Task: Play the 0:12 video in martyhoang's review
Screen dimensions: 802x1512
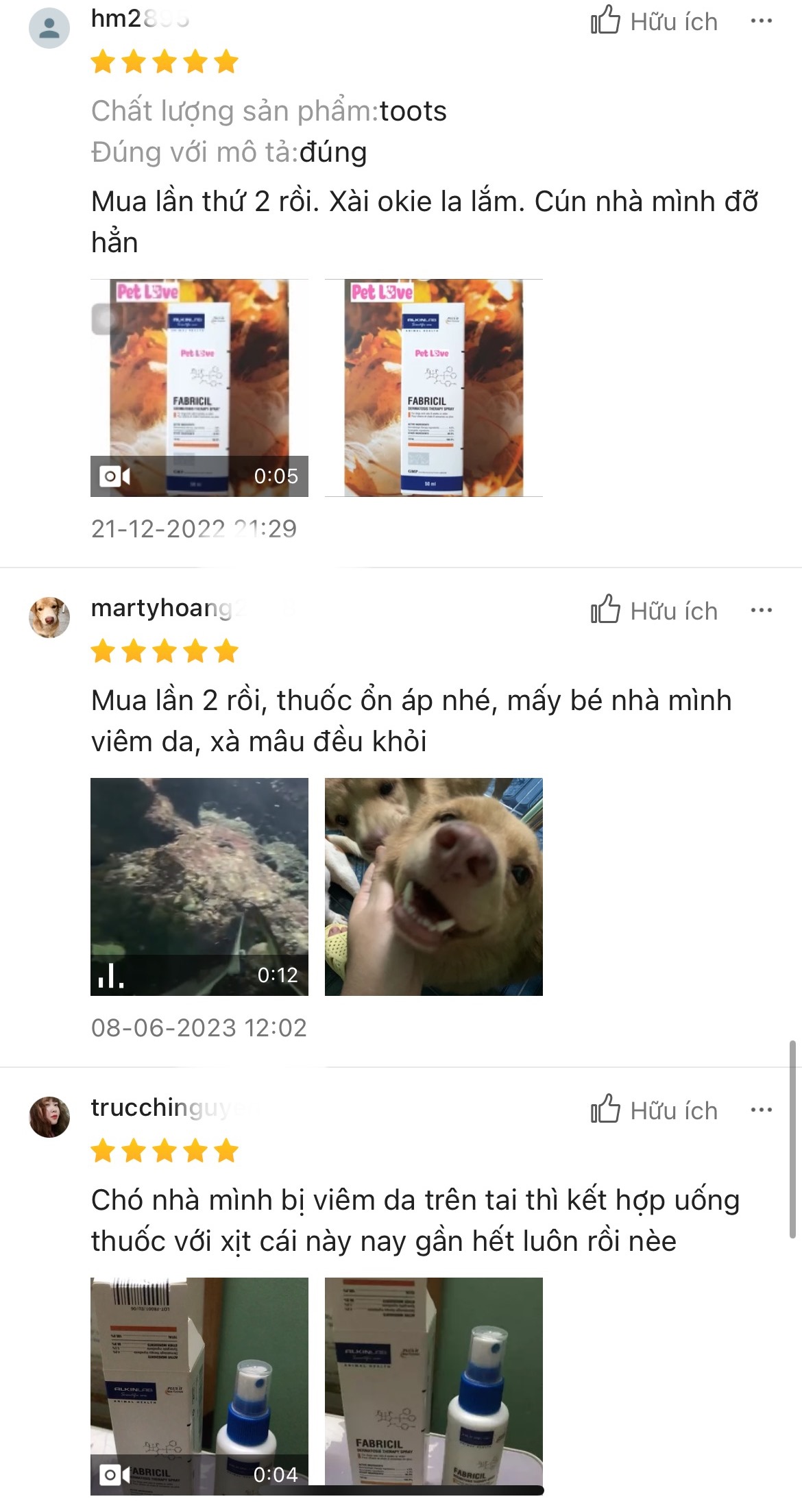Action: coord(199,886)
